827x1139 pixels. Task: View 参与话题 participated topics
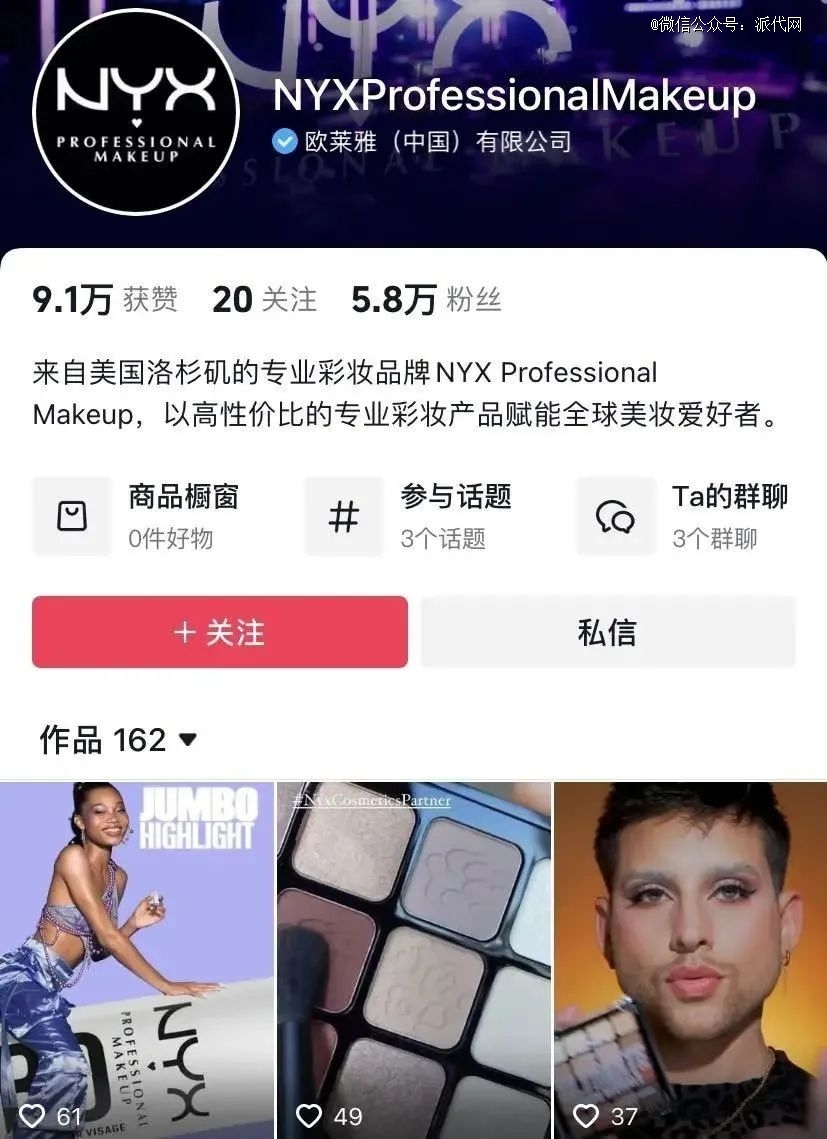pyautogui.click(x=410, y=516)
